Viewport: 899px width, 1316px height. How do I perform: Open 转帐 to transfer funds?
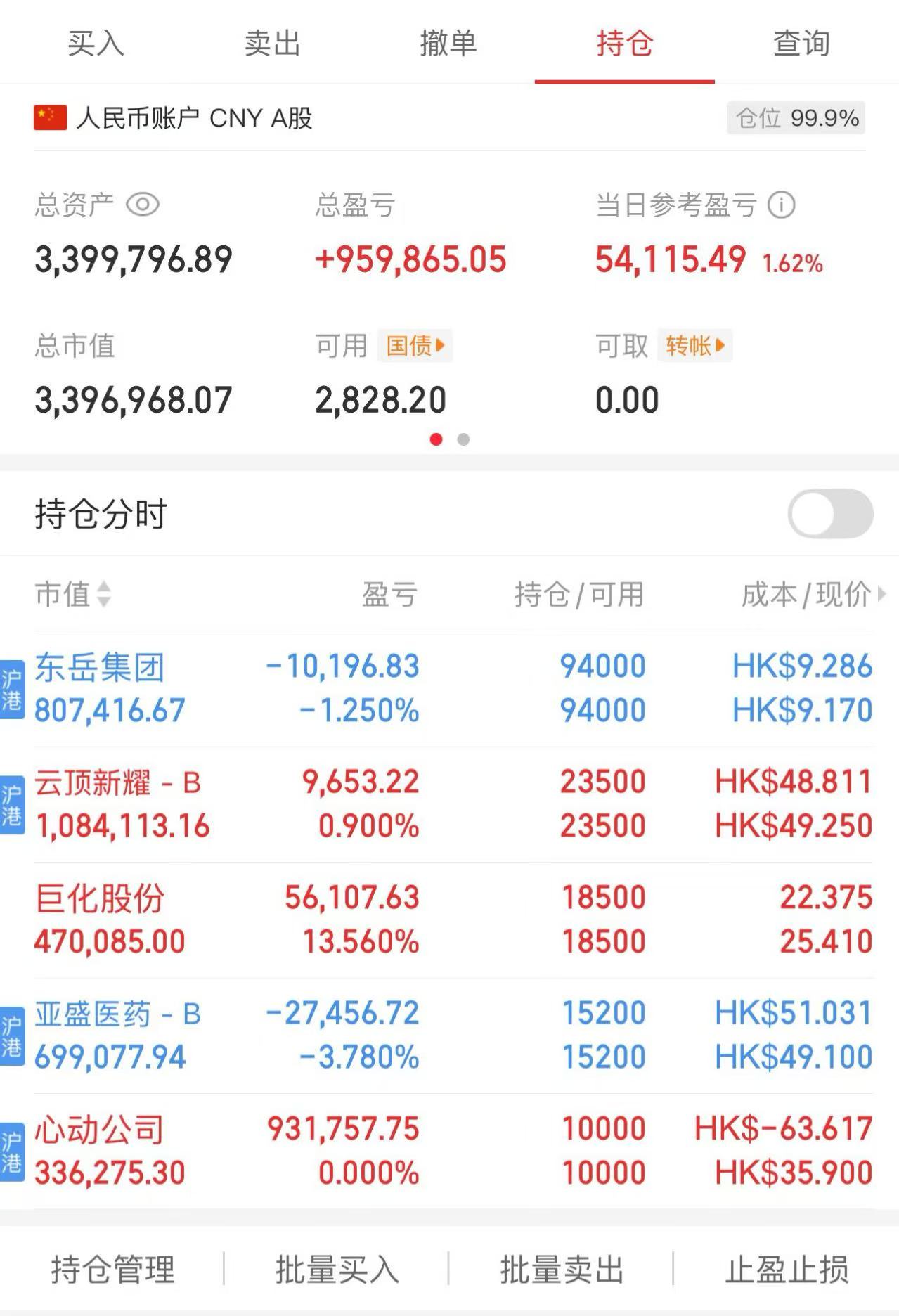pyautogui.click(x=694, y=346)
